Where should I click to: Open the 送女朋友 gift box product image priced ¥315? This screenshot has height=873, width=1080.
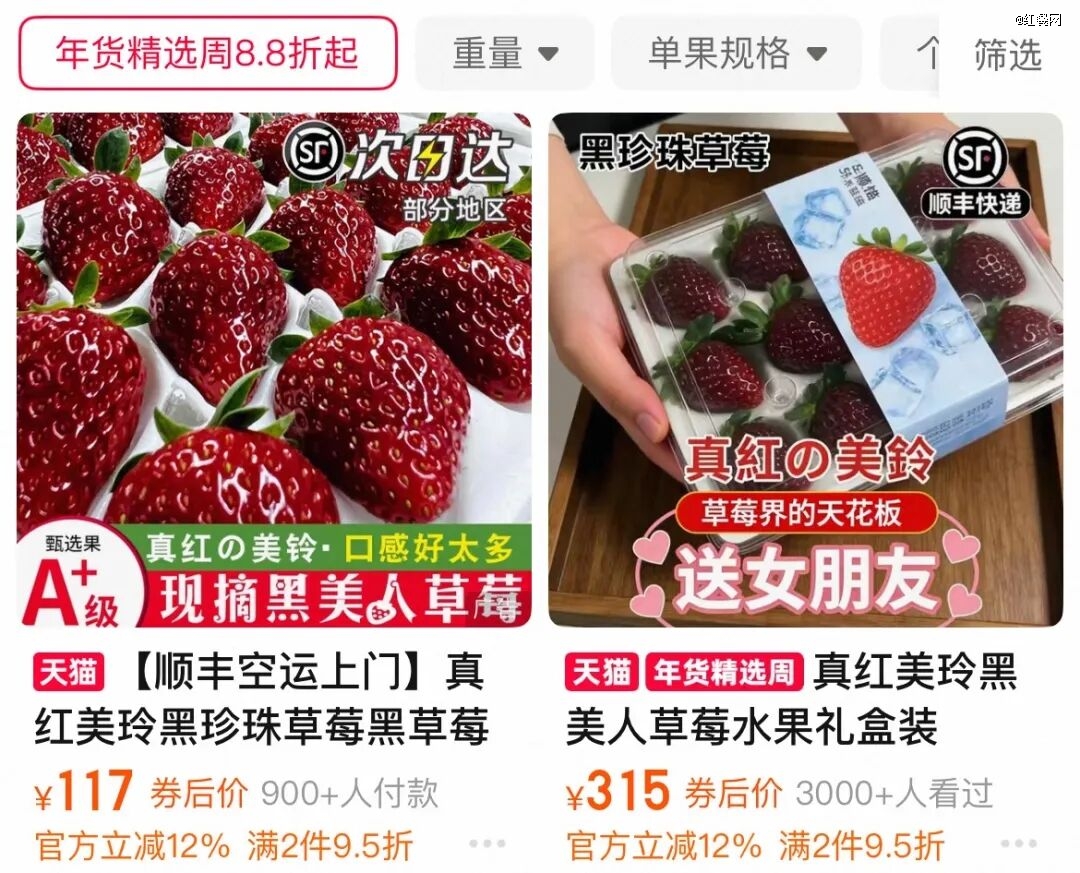[x=806, y=370]
